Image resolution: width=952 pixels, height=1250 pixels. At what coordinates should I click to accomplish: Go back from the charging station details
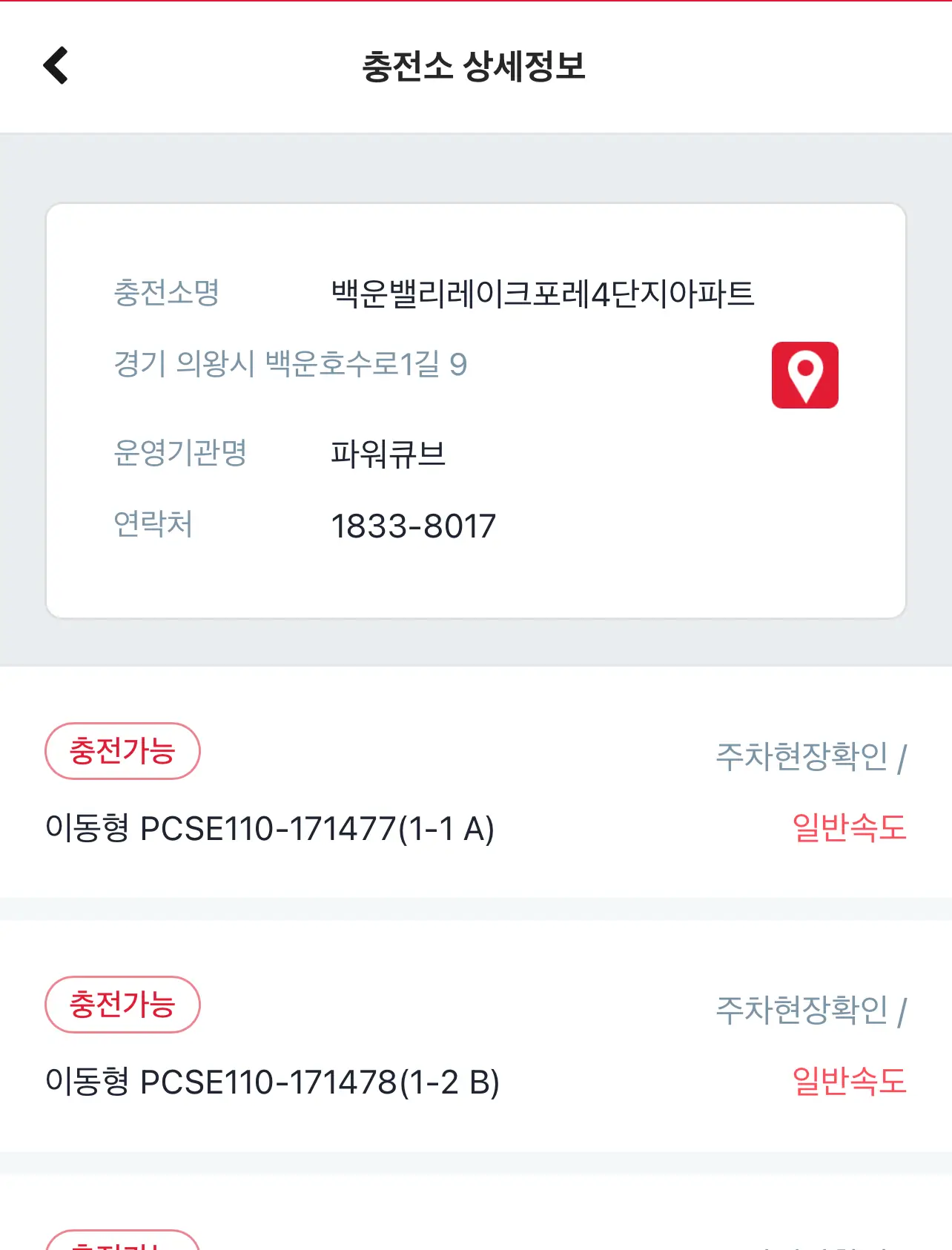tap(56, 65)
